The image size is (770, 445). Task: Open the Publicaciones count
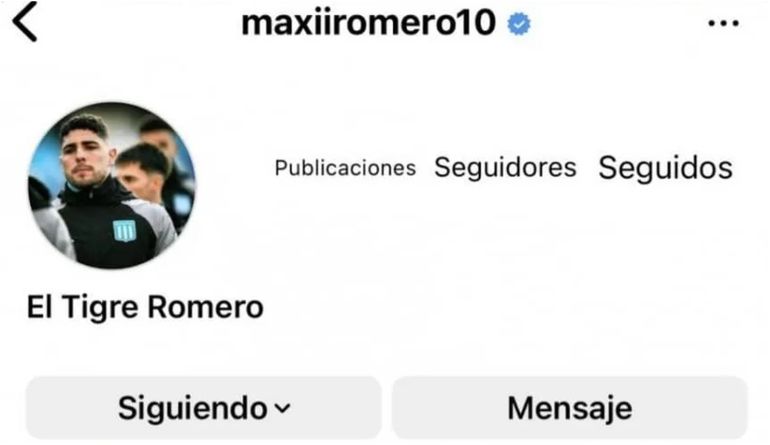coord(345,168)
